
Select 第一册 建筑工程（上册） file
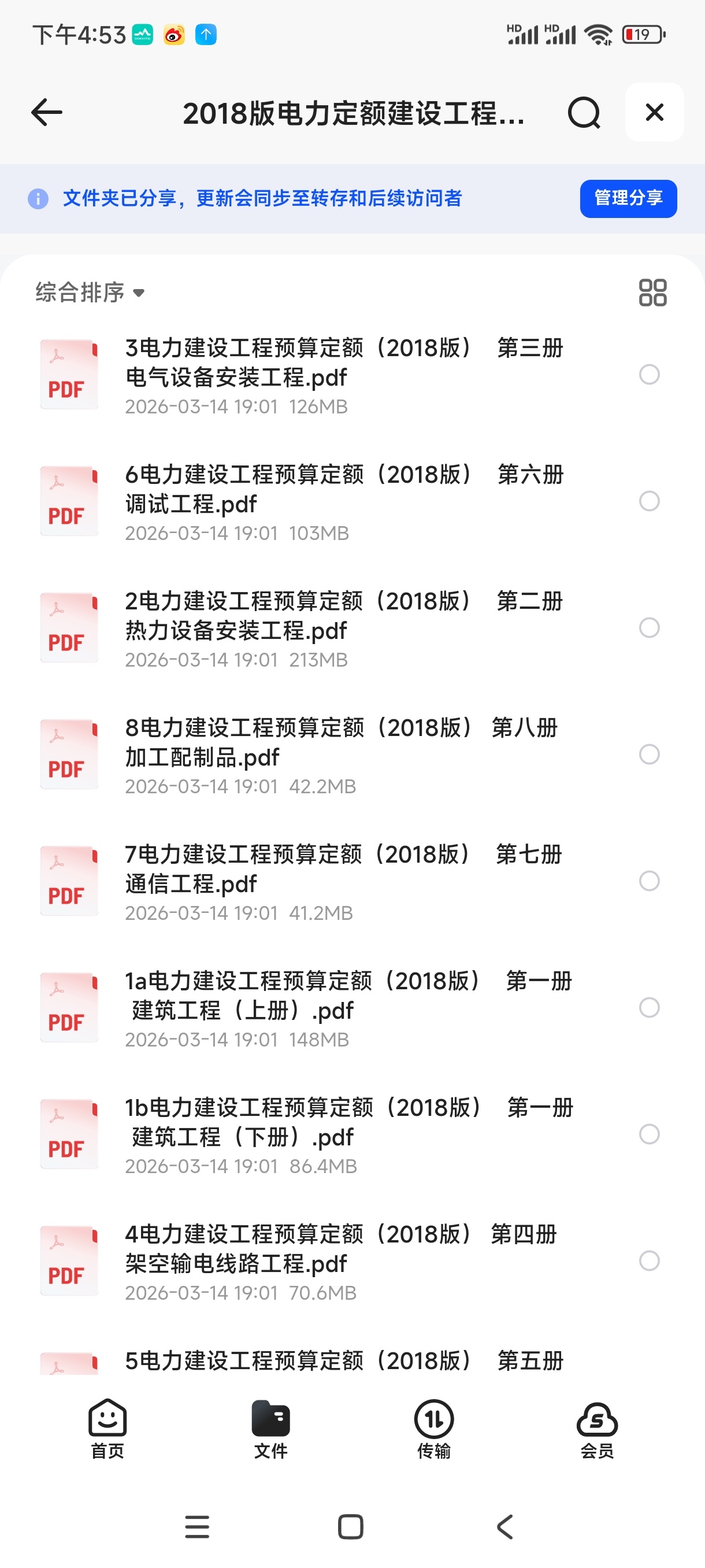649,1007
